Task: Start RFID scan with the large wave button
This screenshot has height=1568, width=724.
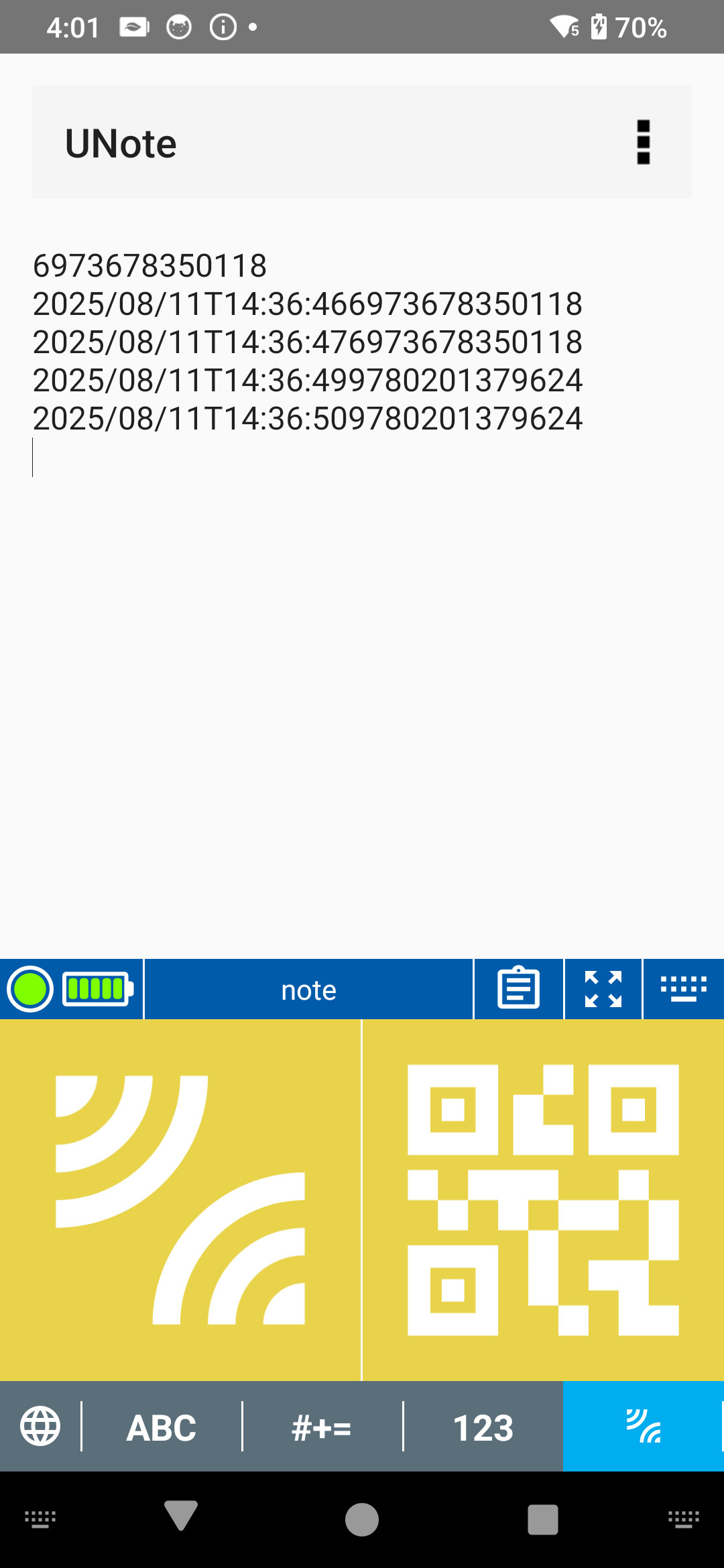Action: (x=180, y=1199)
